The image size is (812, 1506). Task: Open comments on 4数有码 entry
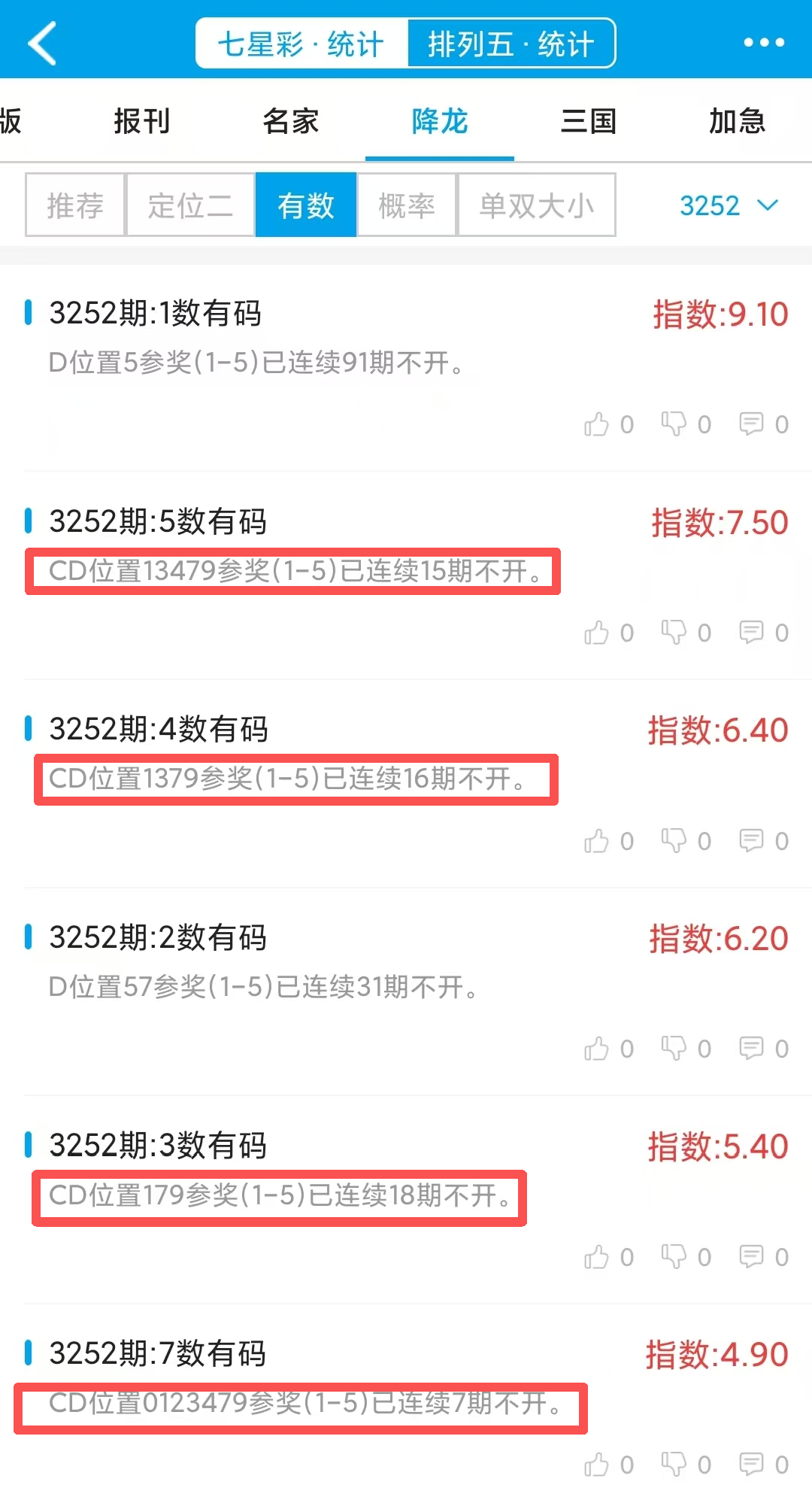click(x=752, y=840)
